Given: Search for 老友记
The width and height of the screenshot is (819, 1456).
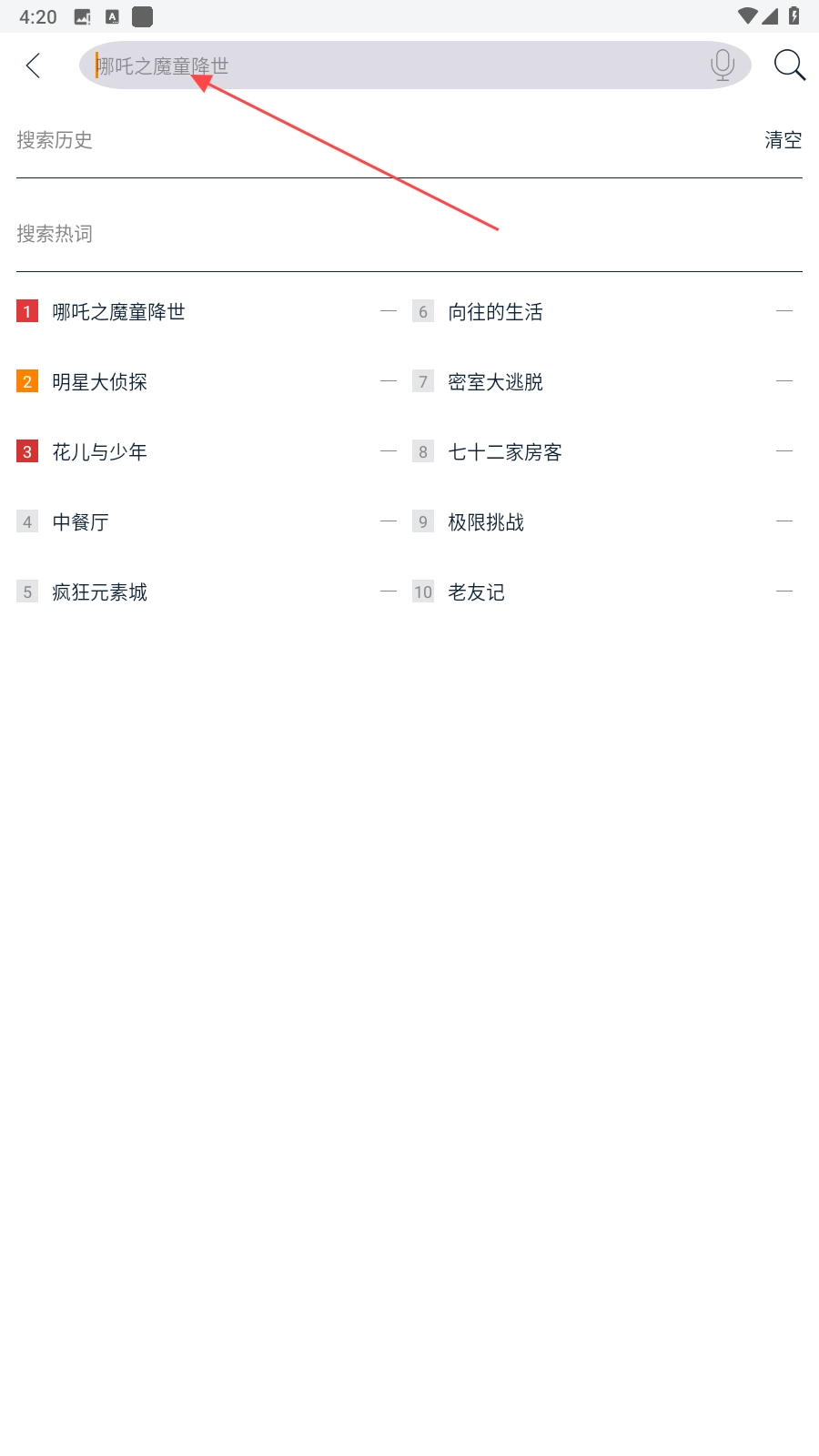Looking at the screenshot, I should click(x=477, y=592).
